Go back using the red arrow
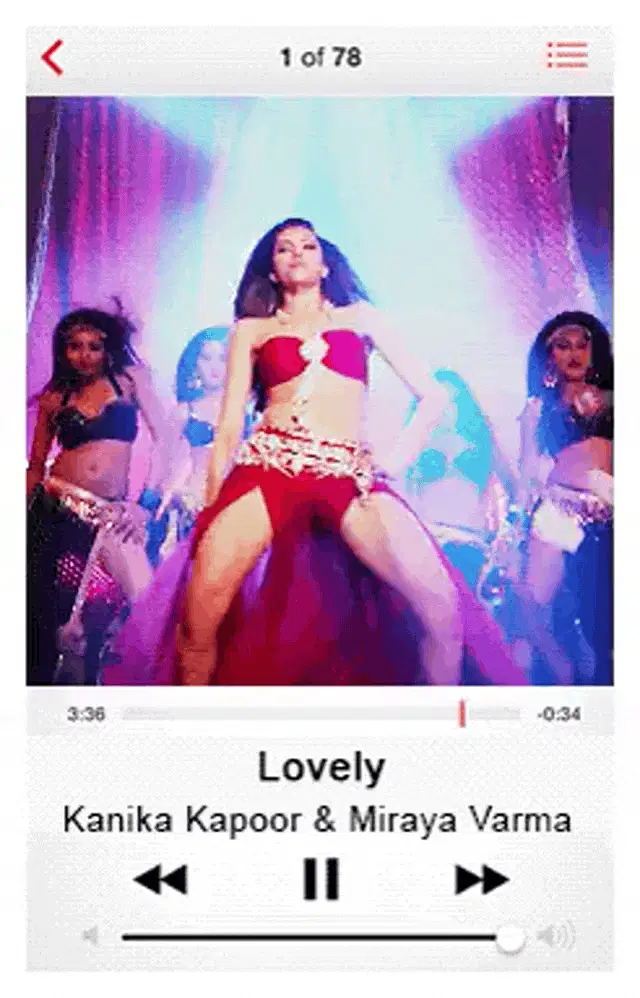 pyautogui.click(x=52, y=57)
